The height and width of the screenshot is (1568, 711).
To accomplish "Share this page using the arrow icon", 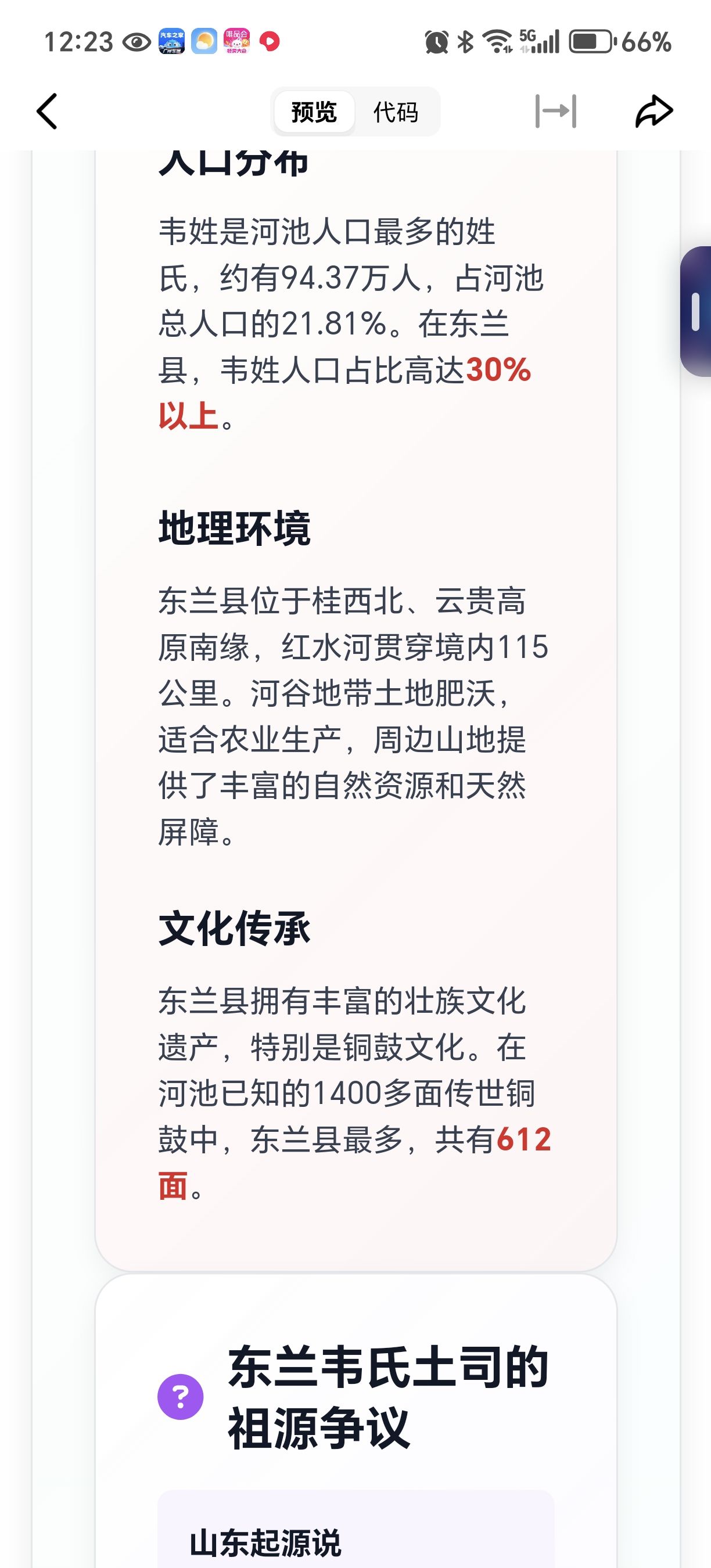I will tap(653, 112).
